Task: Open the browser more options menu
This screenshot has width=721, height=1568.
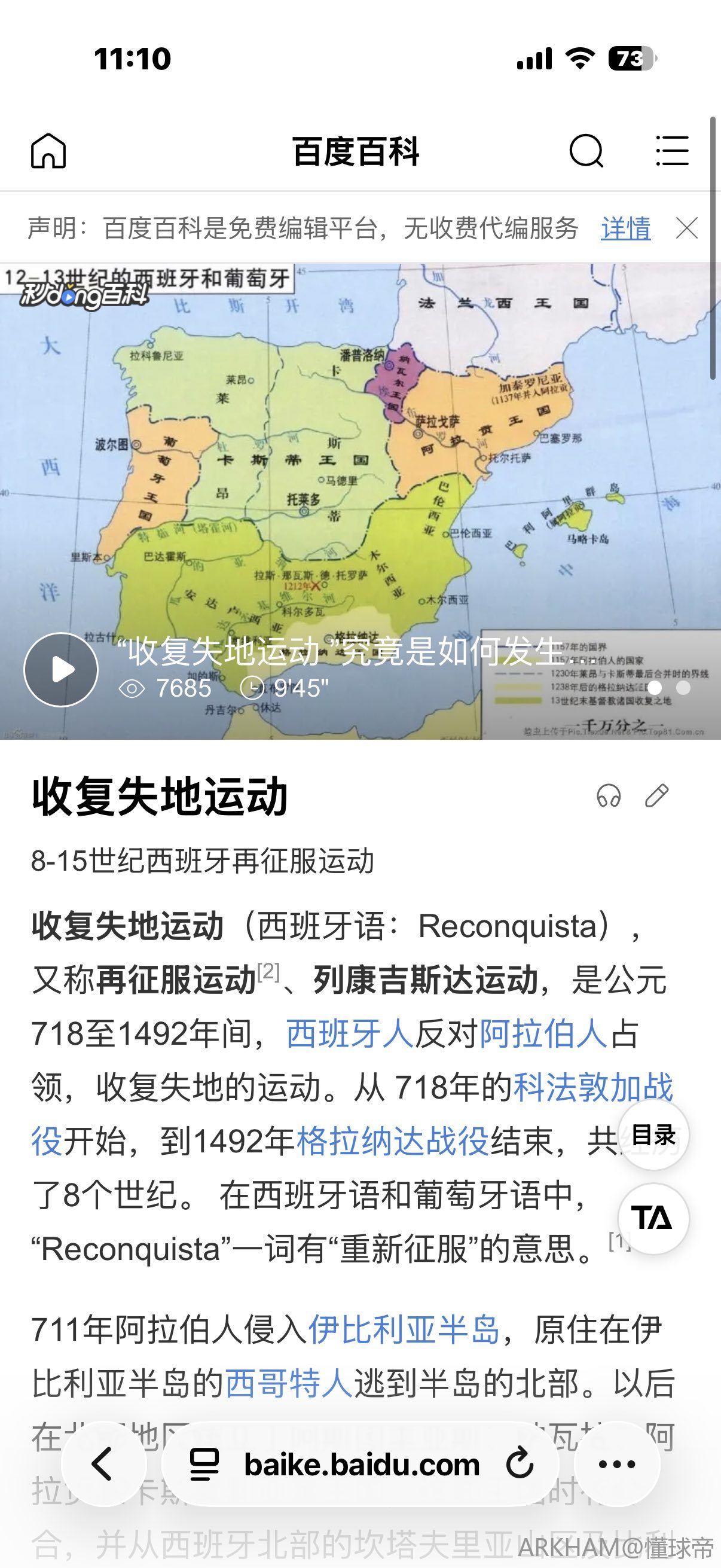Action: [617, 1464]
